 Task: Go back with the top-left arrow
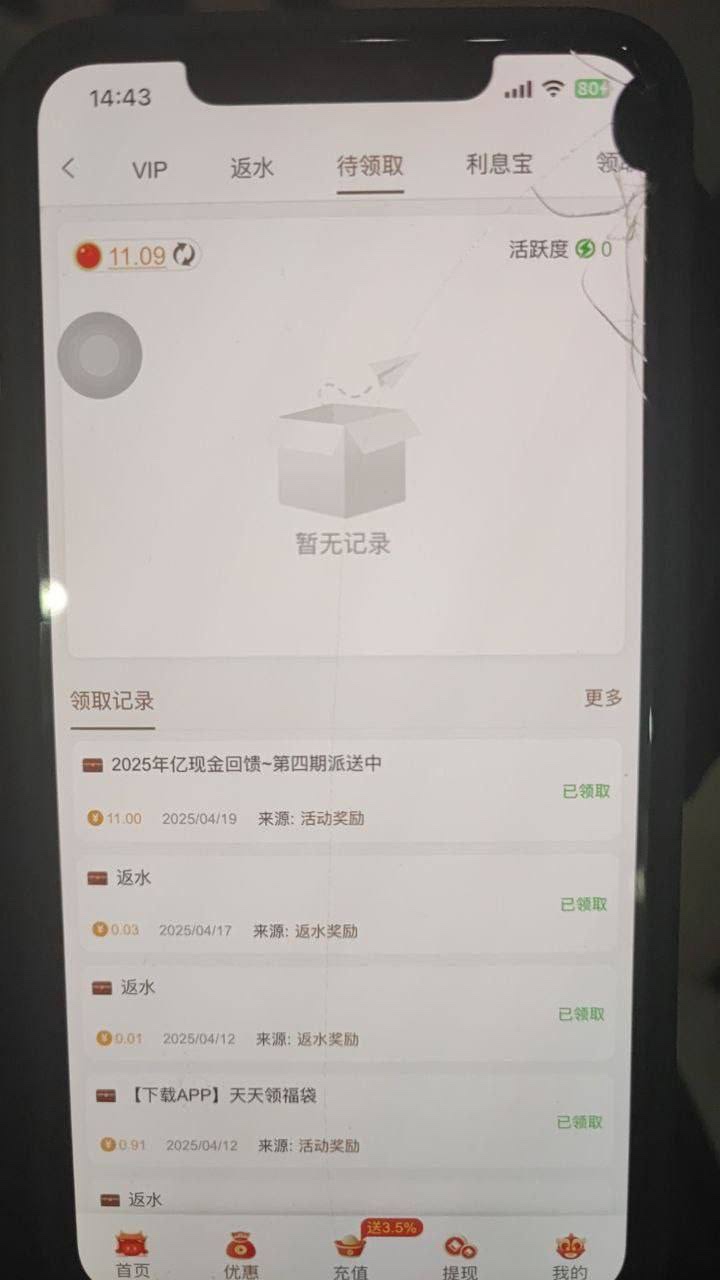coord(68,168)
